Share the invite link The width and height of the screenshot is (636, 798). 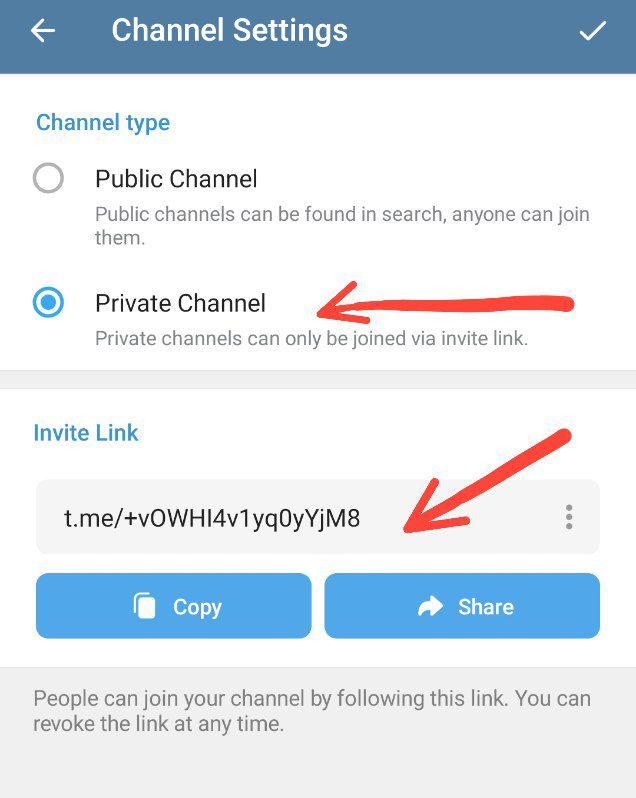click(462, 606)
